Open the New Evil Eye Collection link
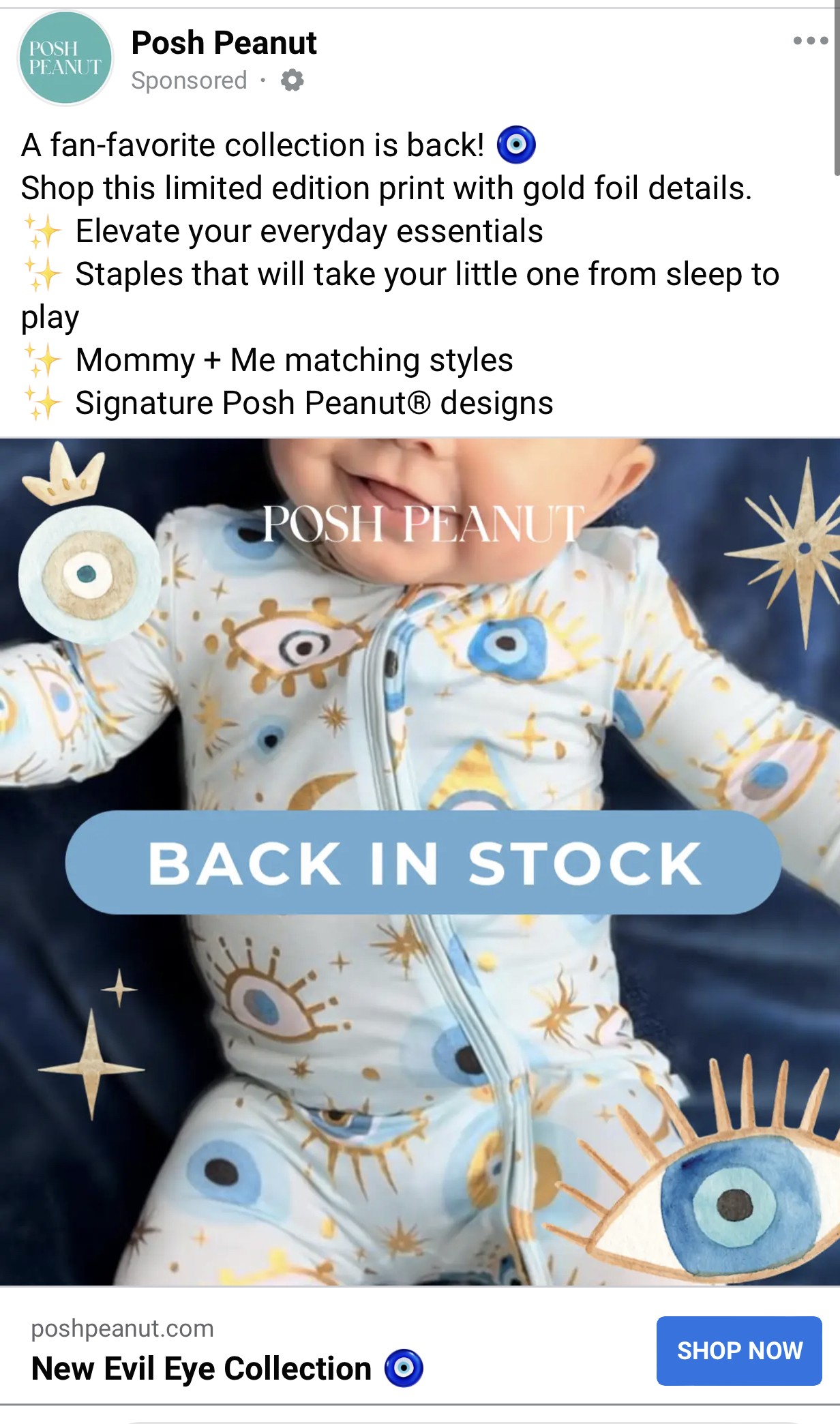Screen dimensions: 840x1424 [x=202, y=1368]
